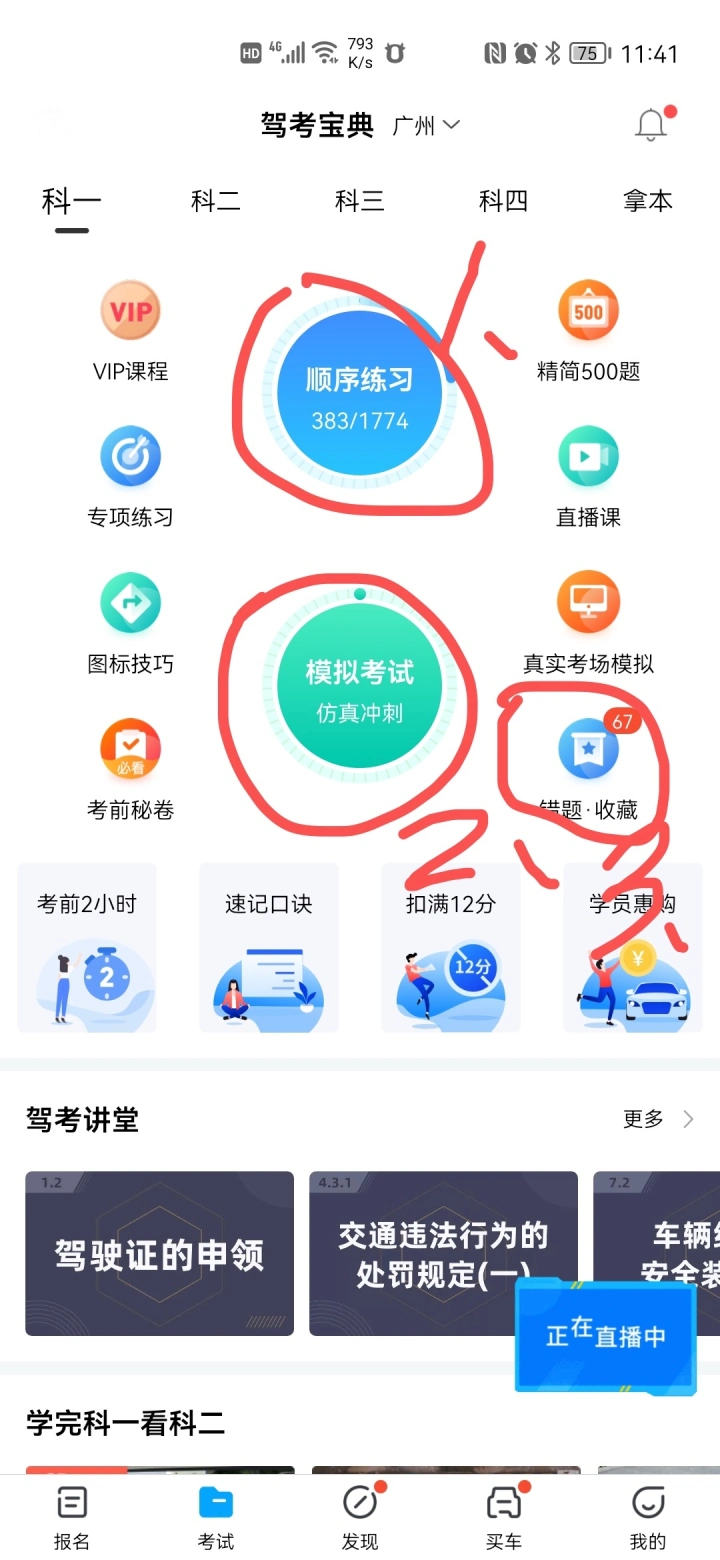The height and width of the screenshot is (1560, 720).
Task: Open the 广州 city dropdown
Action: click(426, 126)
